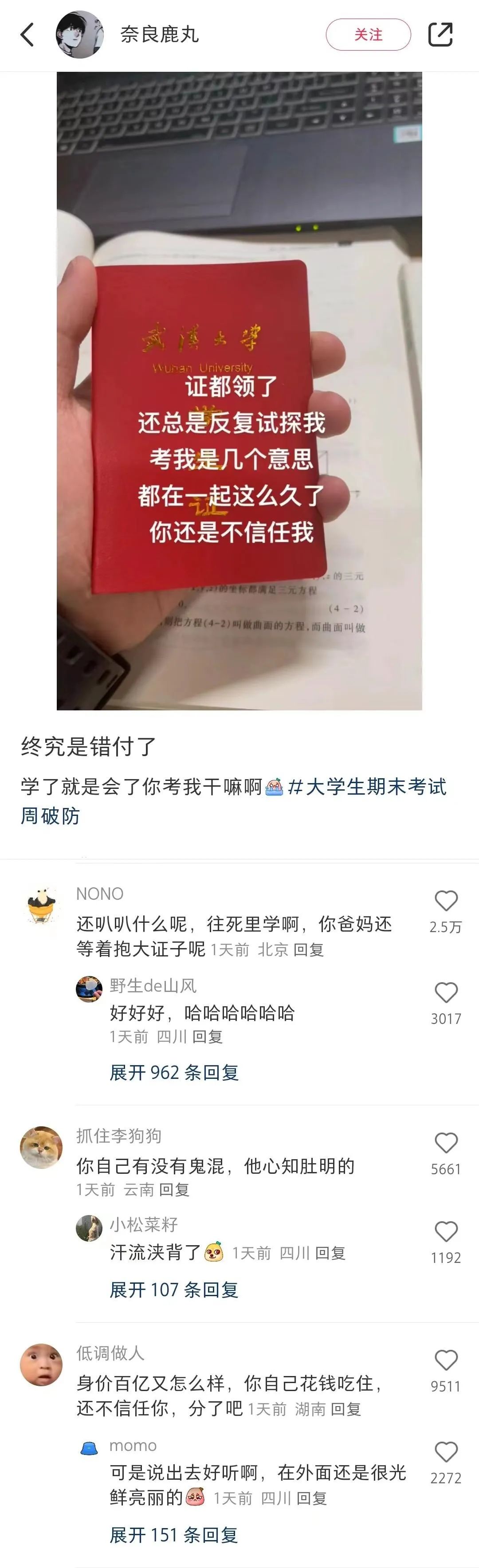Reply to momo's comment
The height and width of the screenshot is (1568, 479).
[x=311, y=1498]
